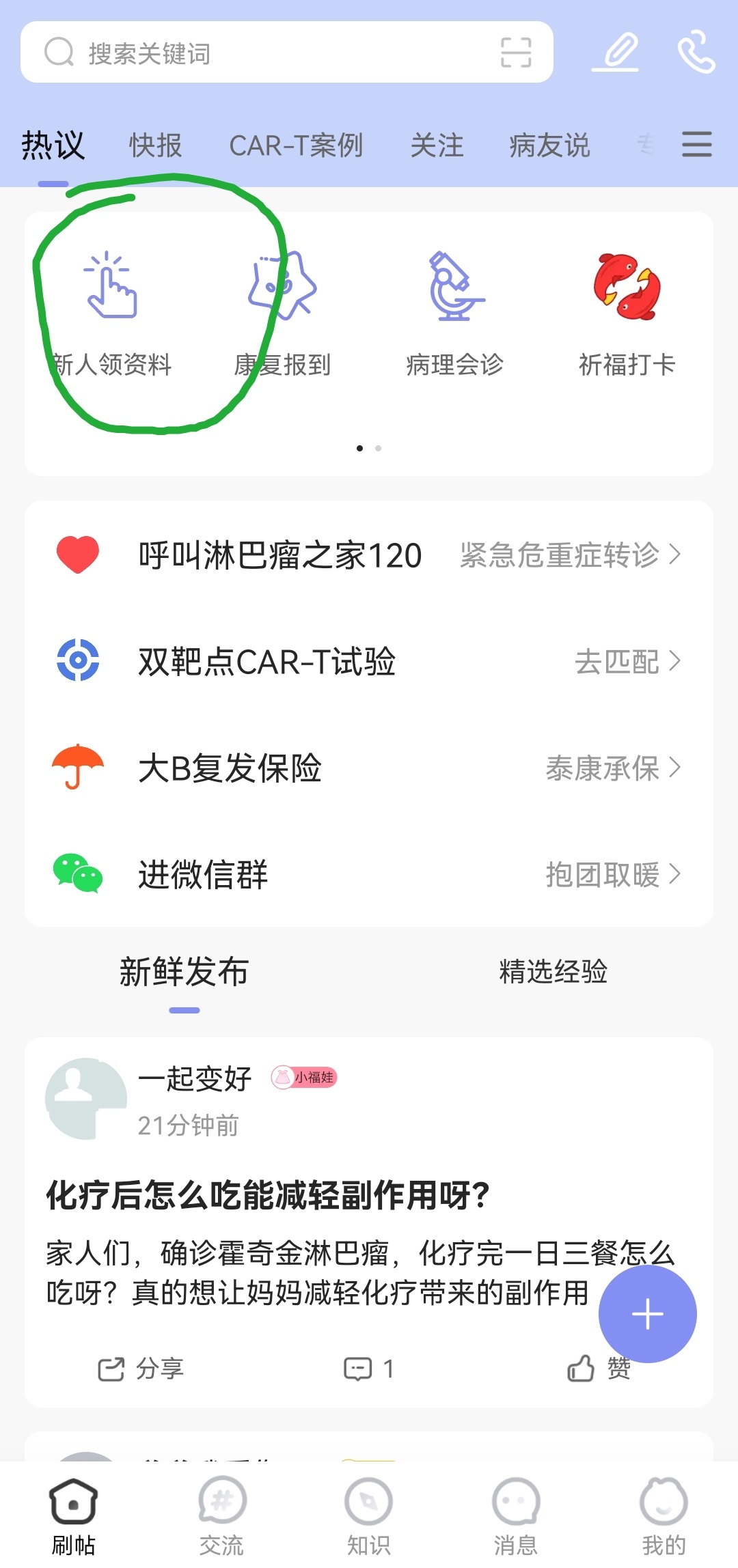The height and width of the screenshot is (1568, 738).
Task: Open comments on 化疗后怎么吃 post
Action: pyautogui.click(x=369, y=1369)
